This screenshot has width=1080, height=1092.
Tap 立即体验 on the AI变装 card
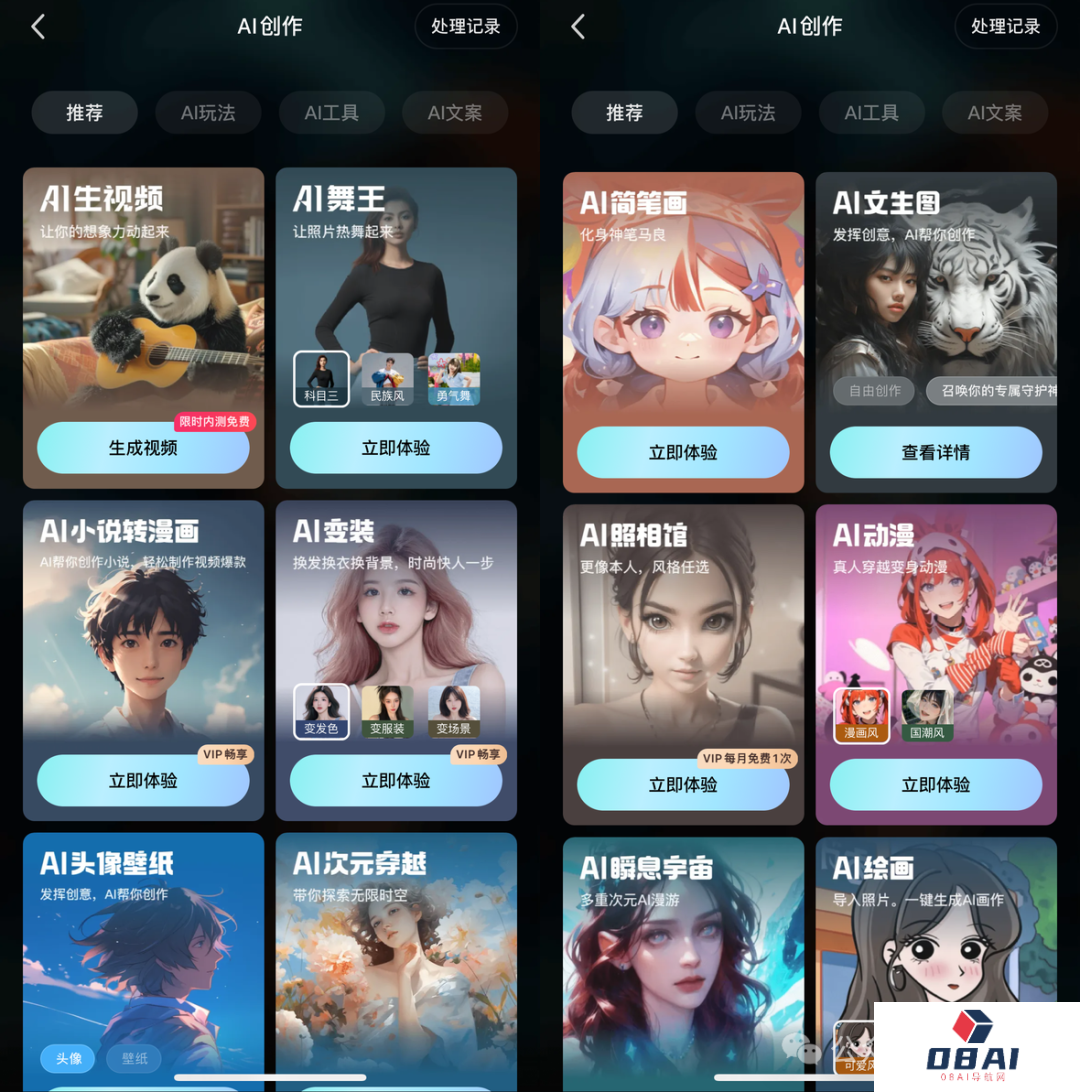pos(396,781)
